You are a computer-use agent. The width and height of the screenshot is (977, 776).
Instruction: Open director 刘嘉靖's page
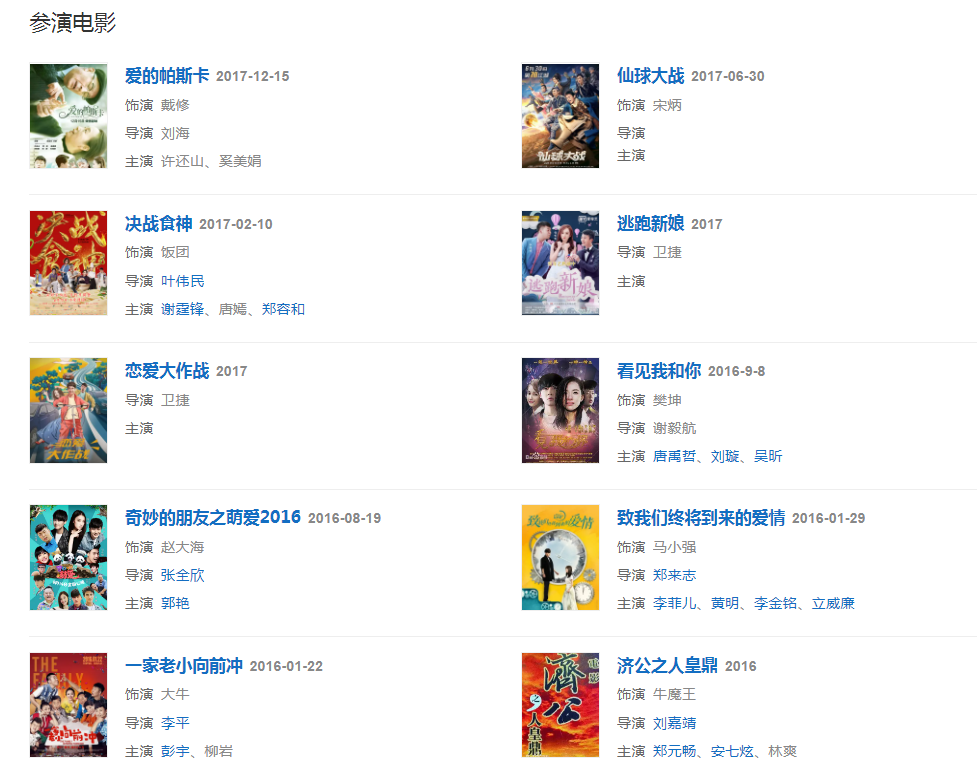tap(674, 723)
